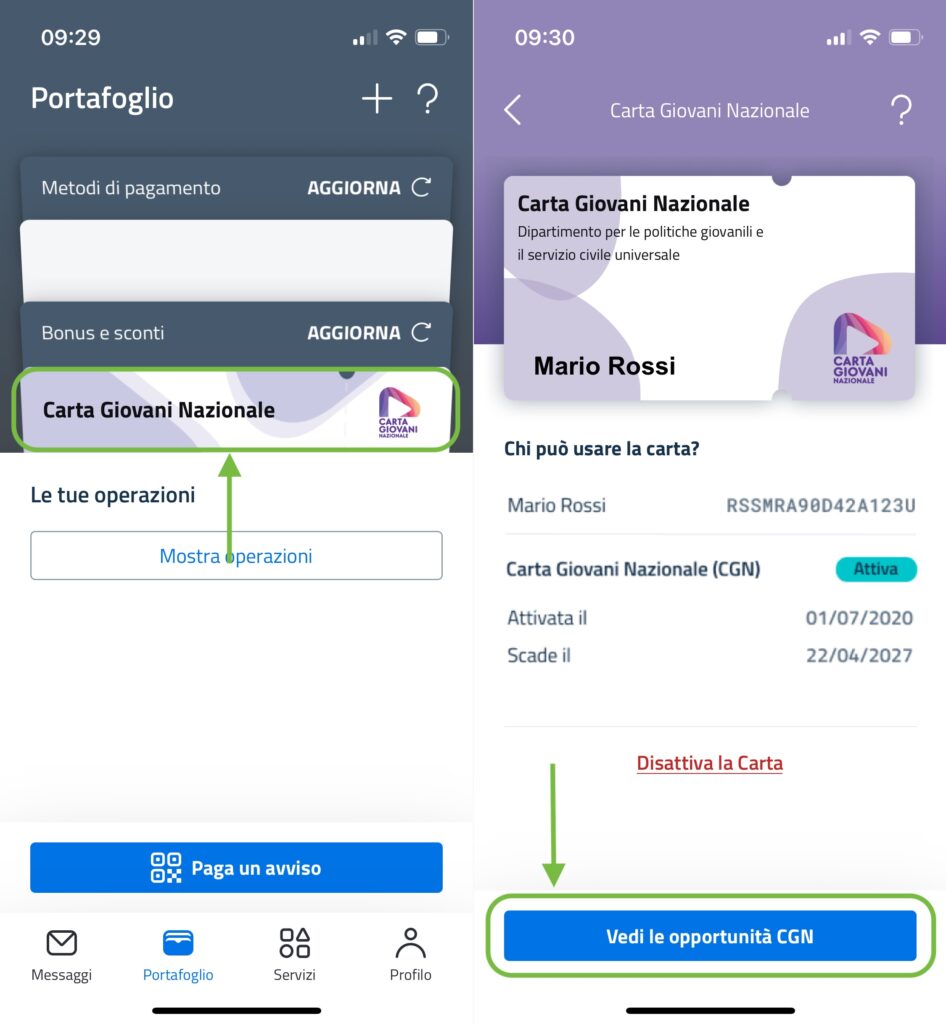Tap Paga un avviso button
This screenshot has width=946, height=1024.
coord(236,867)
